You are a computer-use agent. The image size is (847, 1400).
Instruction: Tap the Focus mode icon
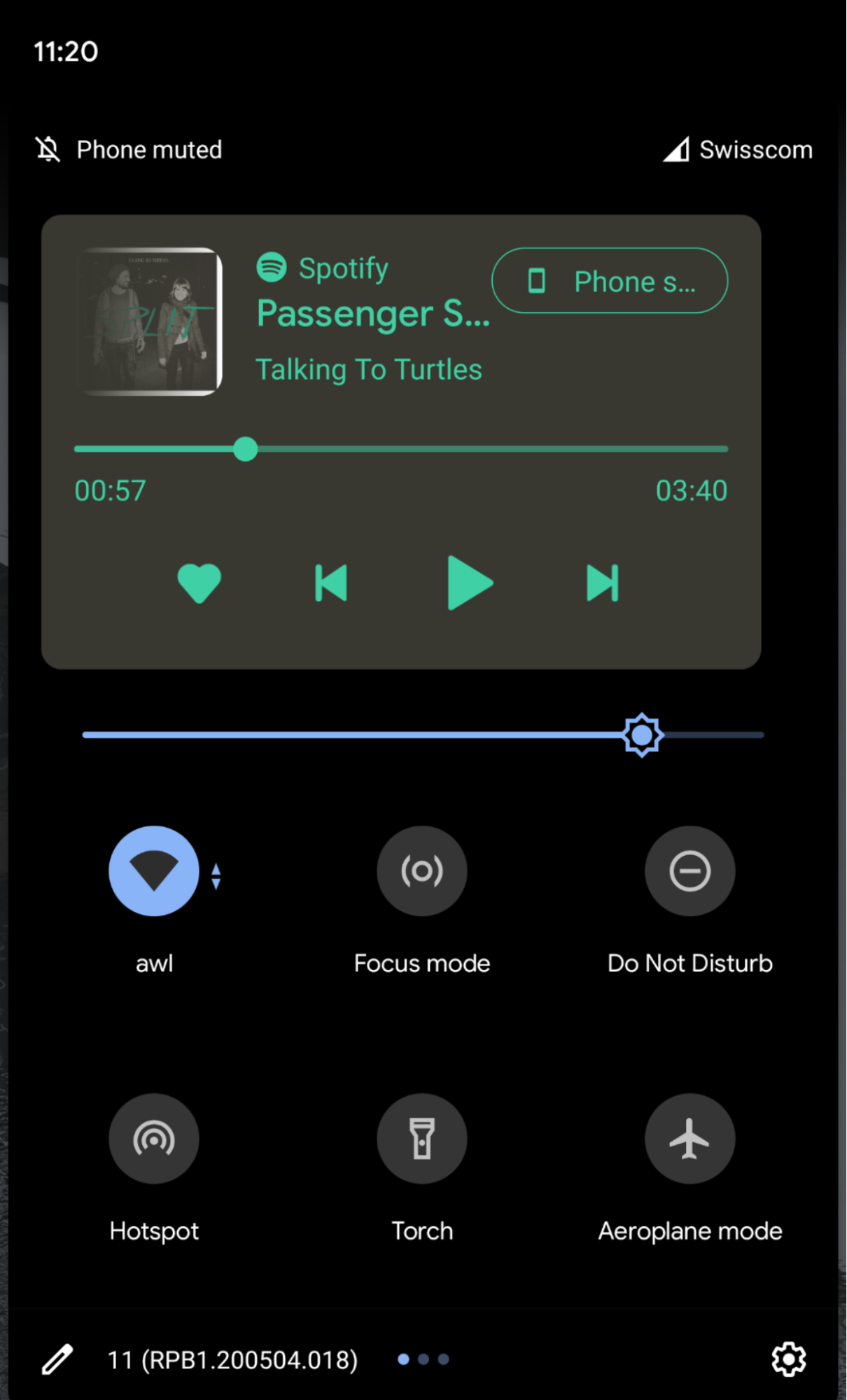point(421,871)
